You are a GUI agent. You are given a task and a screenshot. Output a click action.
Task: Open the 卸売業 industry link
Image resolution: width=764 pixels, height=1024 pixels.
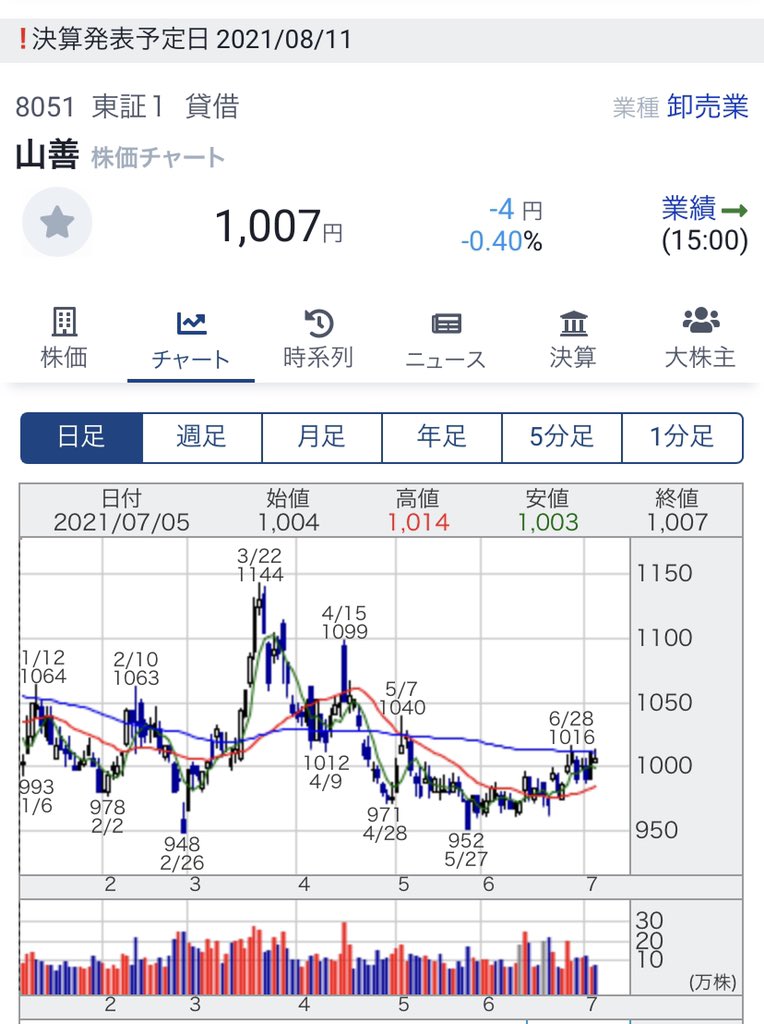click(707, 107)
